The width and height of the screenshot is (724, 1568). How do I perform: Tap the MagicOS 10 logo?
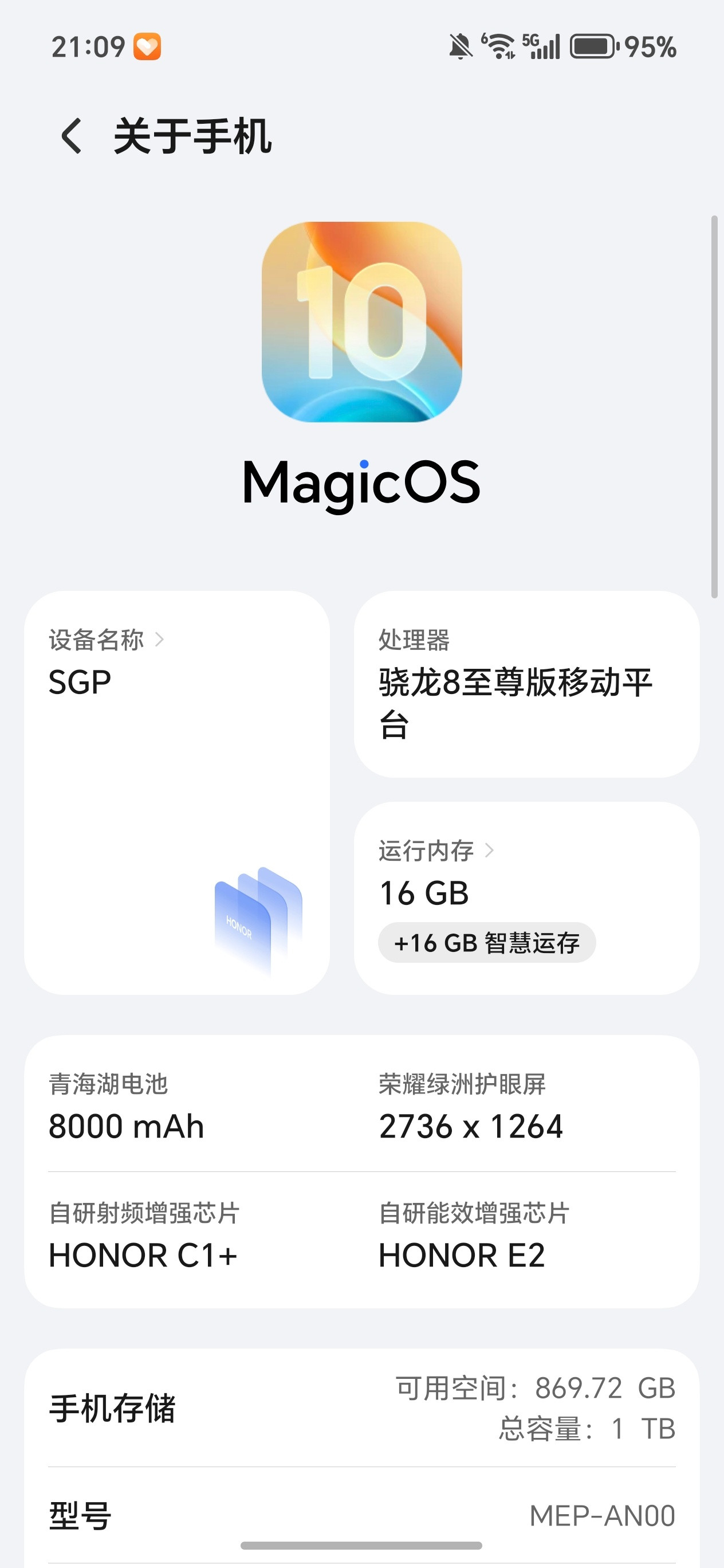tap(361, 324)
